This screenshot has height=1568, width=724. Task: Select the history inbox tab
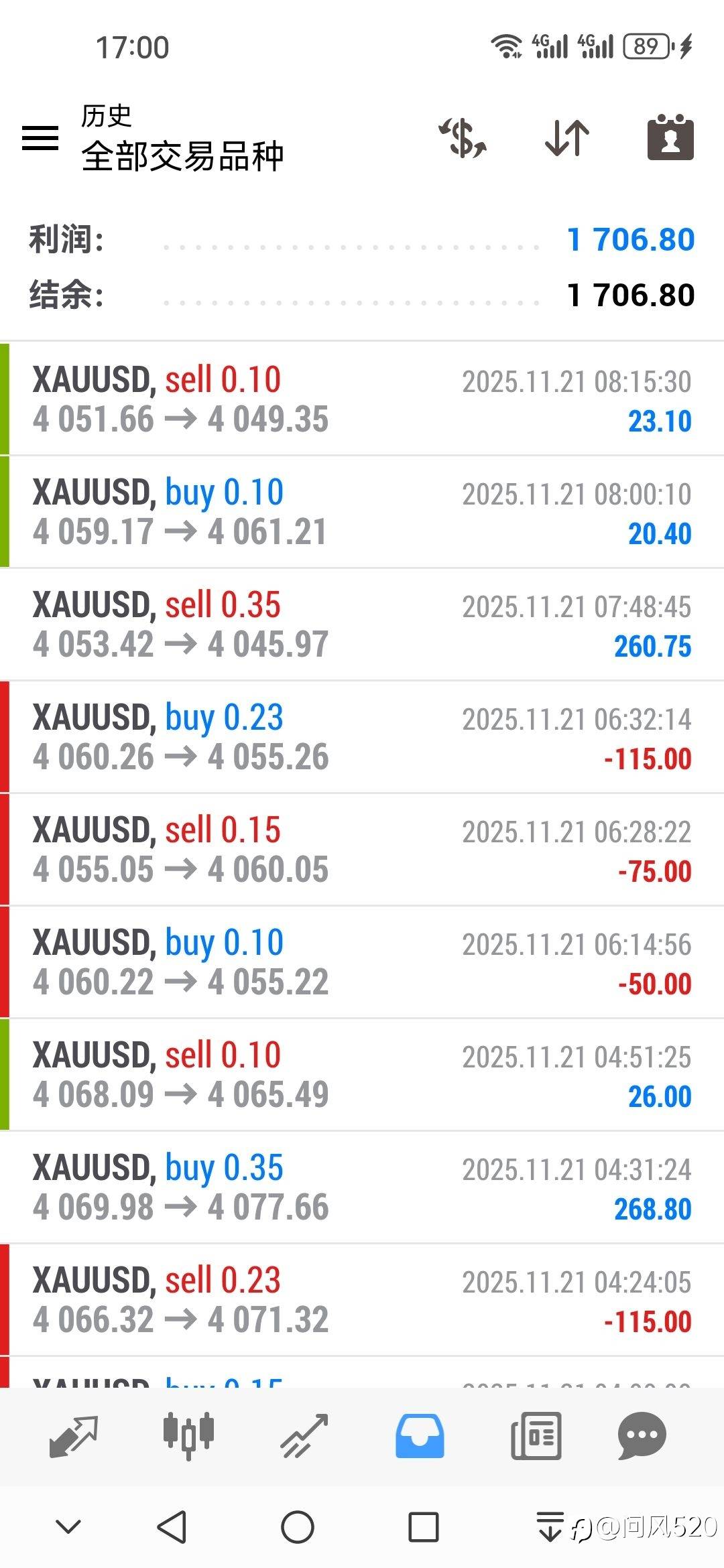(420, 1436)
